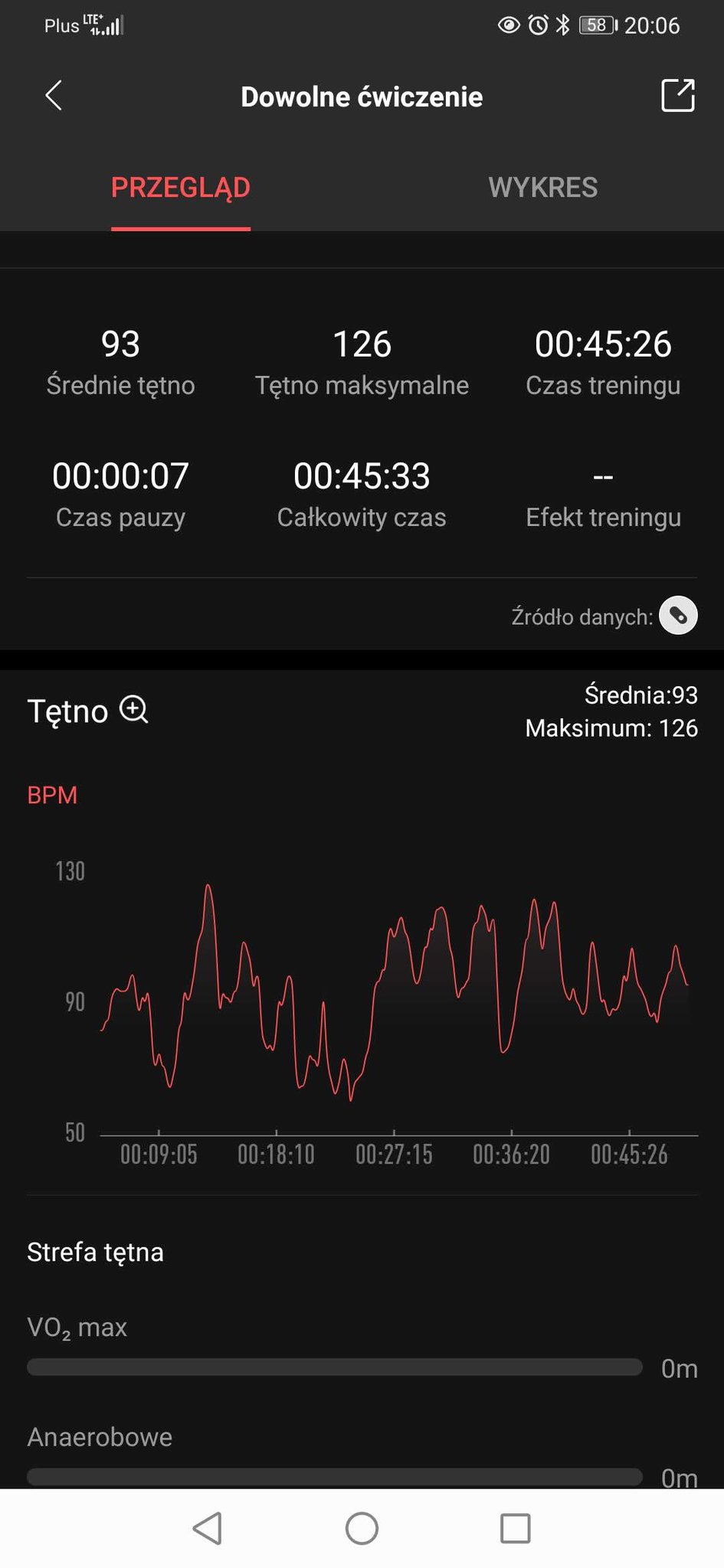Viewport: 724px width, 1568px height.
Task: Share the workout via export icon
Action: [678, 96]
